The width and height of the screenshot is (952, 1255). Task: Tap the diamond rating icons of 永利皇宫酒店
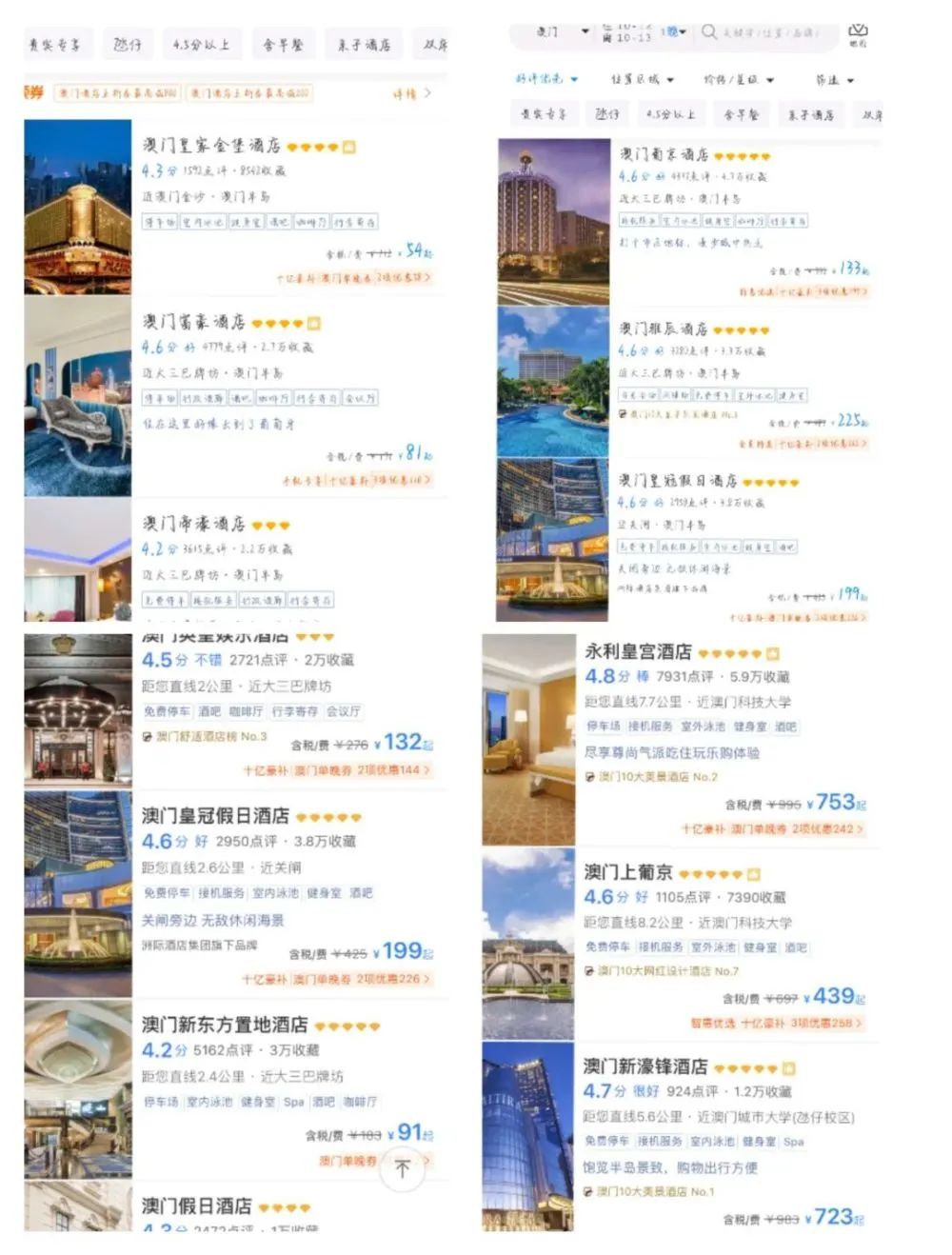pos(728,654)
